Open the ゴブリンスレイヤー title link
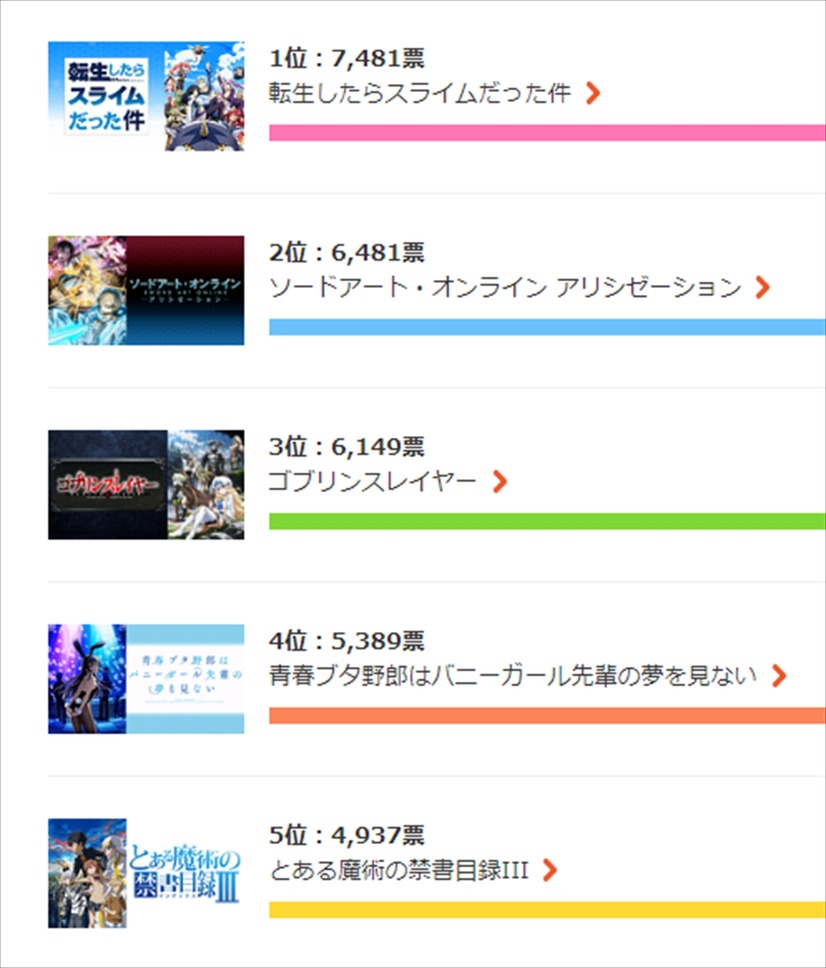This screenshot has width=826, height=968. coord(373,482)
